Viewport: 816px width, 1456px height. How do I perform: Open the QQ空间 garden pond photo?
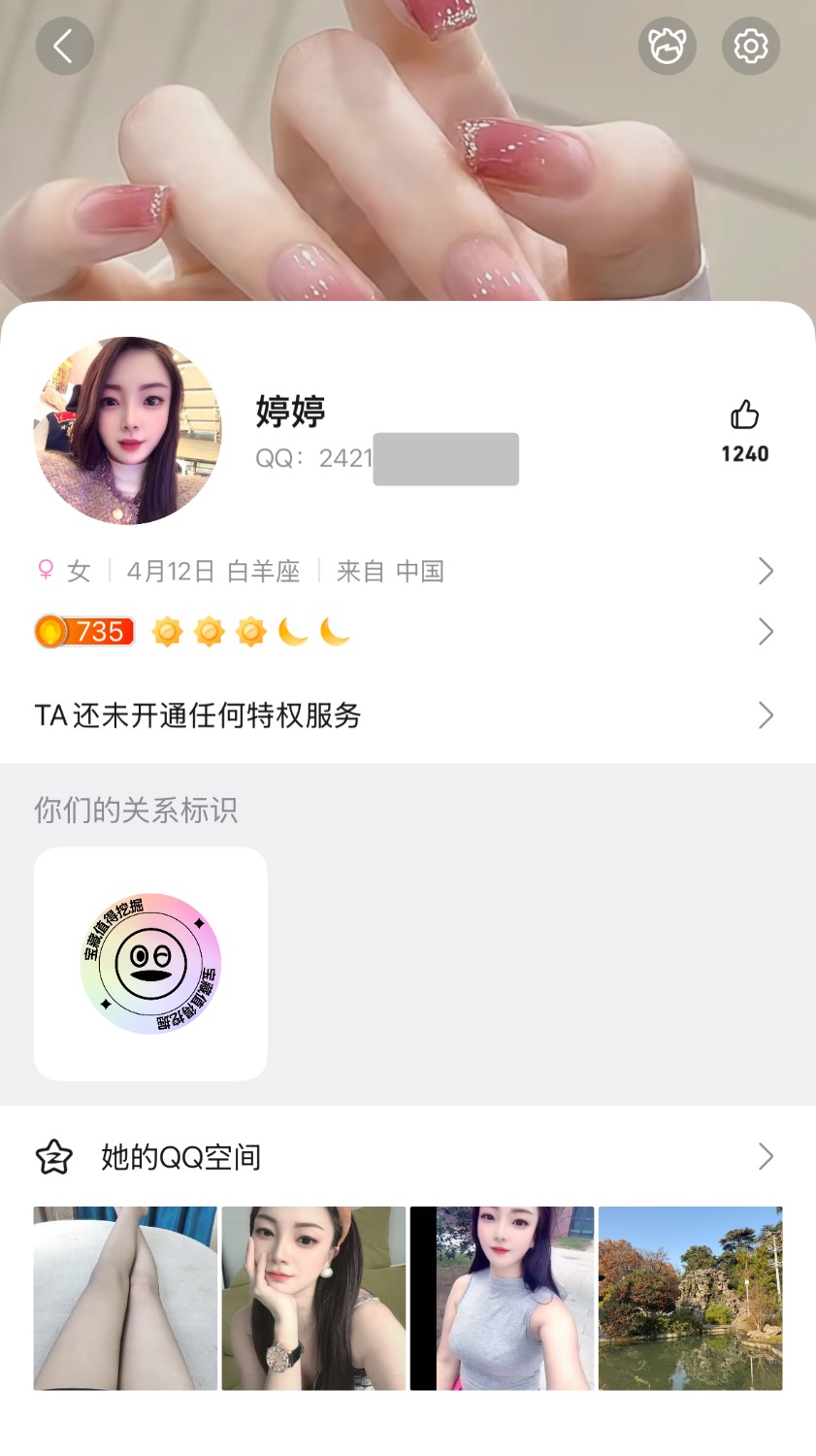coord(690,1298)
